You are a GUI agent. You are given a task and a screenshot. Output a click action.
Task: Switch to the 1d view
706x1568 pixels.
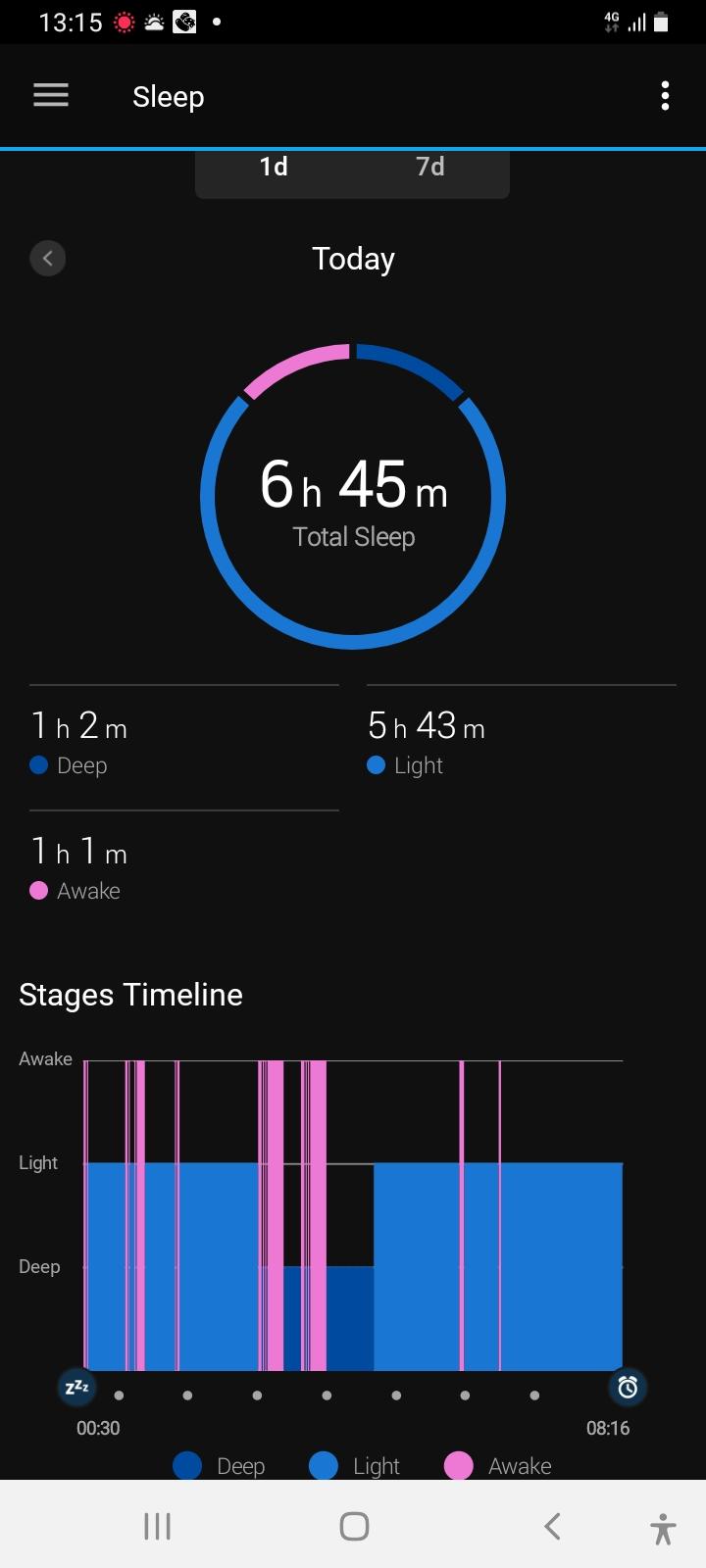click(274, 168)
